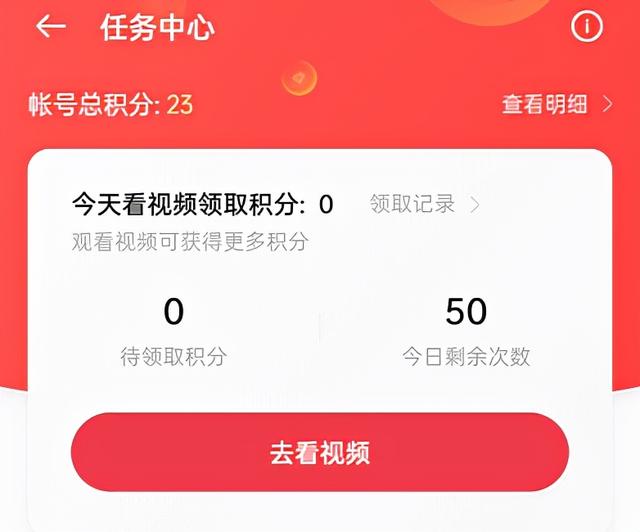Go back from 任务中心
This screenshot has width=640, height=532.
50,28
